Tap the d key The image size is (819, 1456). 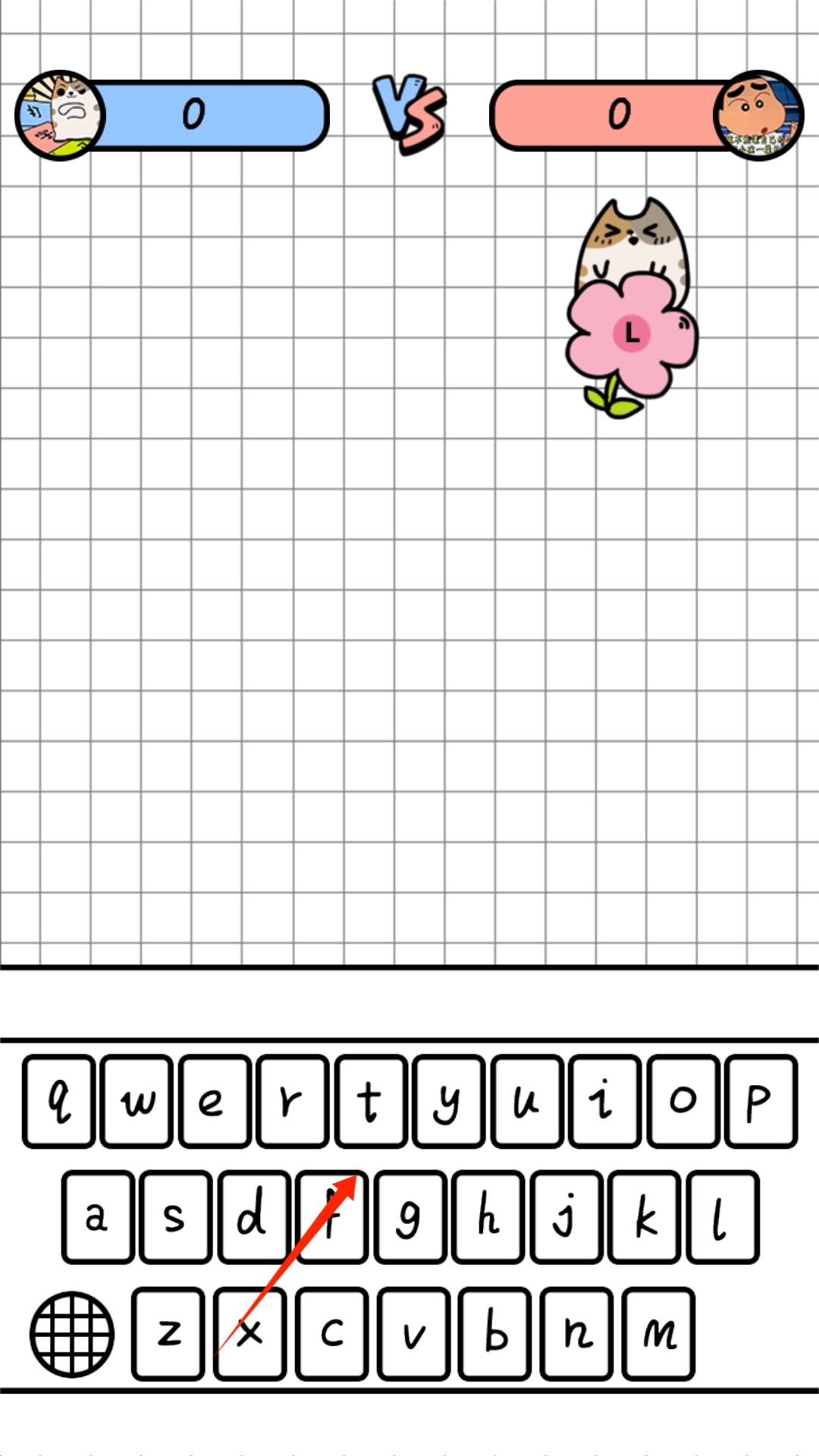coord(254,1217)
